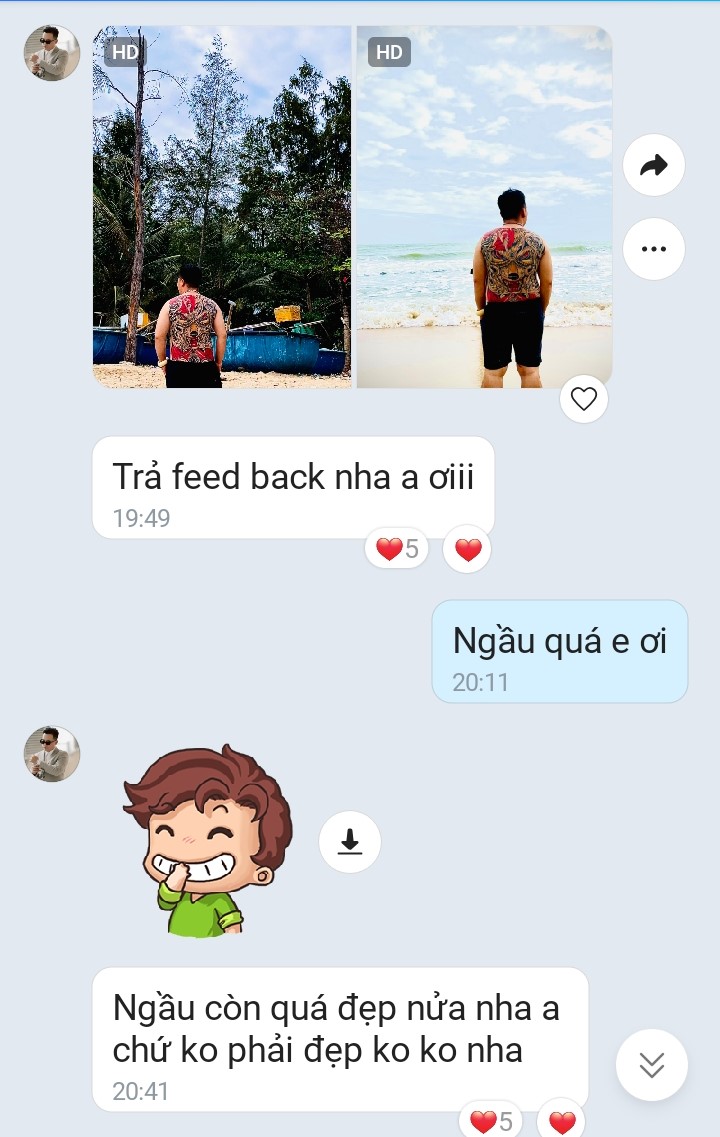Image resolution: width=720 pixels, height=1137 pixels.
Task: Open sender's avatar next to the sticker
Action: tap(51, 754)
